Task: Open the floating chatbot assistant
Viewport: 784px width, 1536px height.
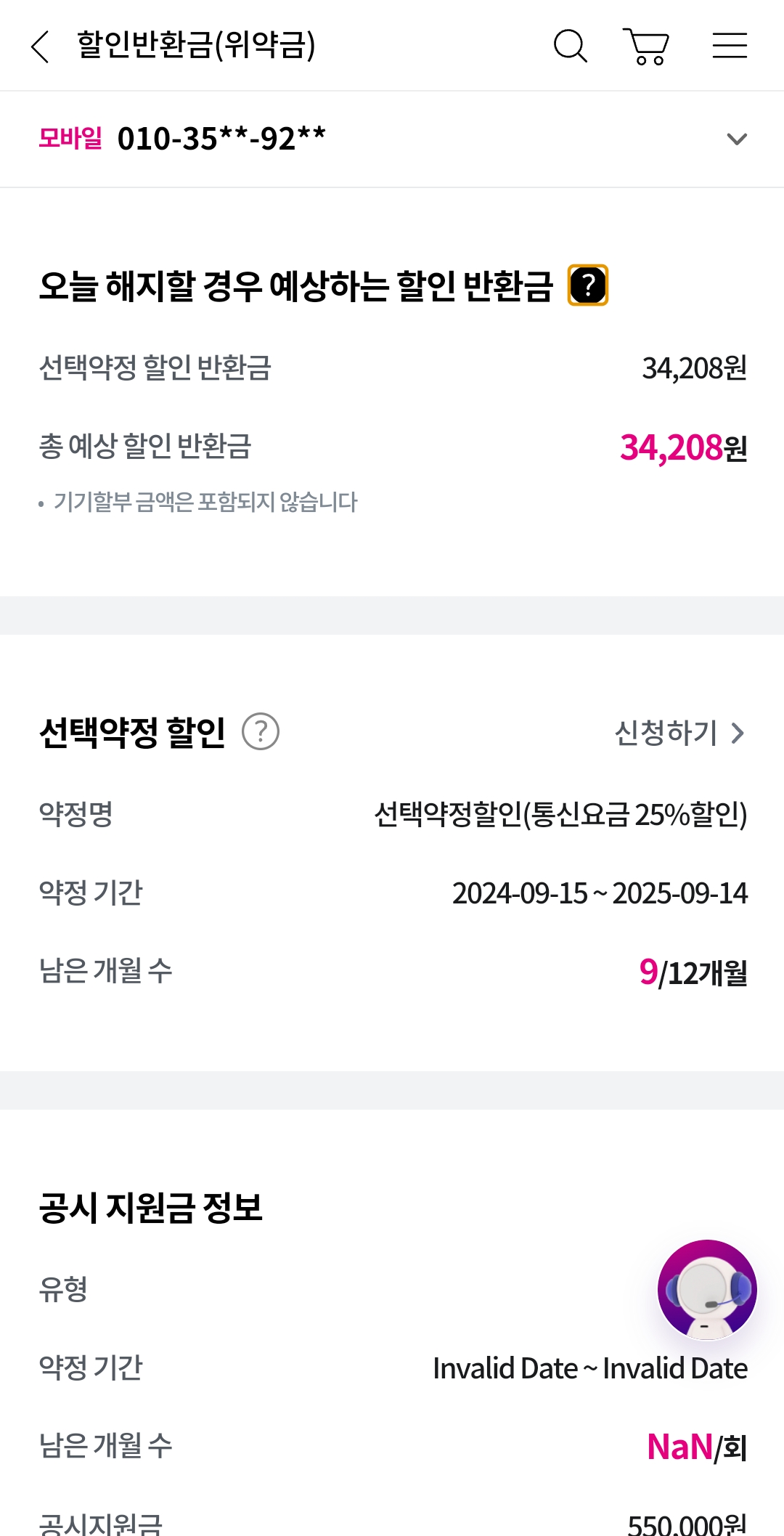Action: click(x=707, y=1290)
